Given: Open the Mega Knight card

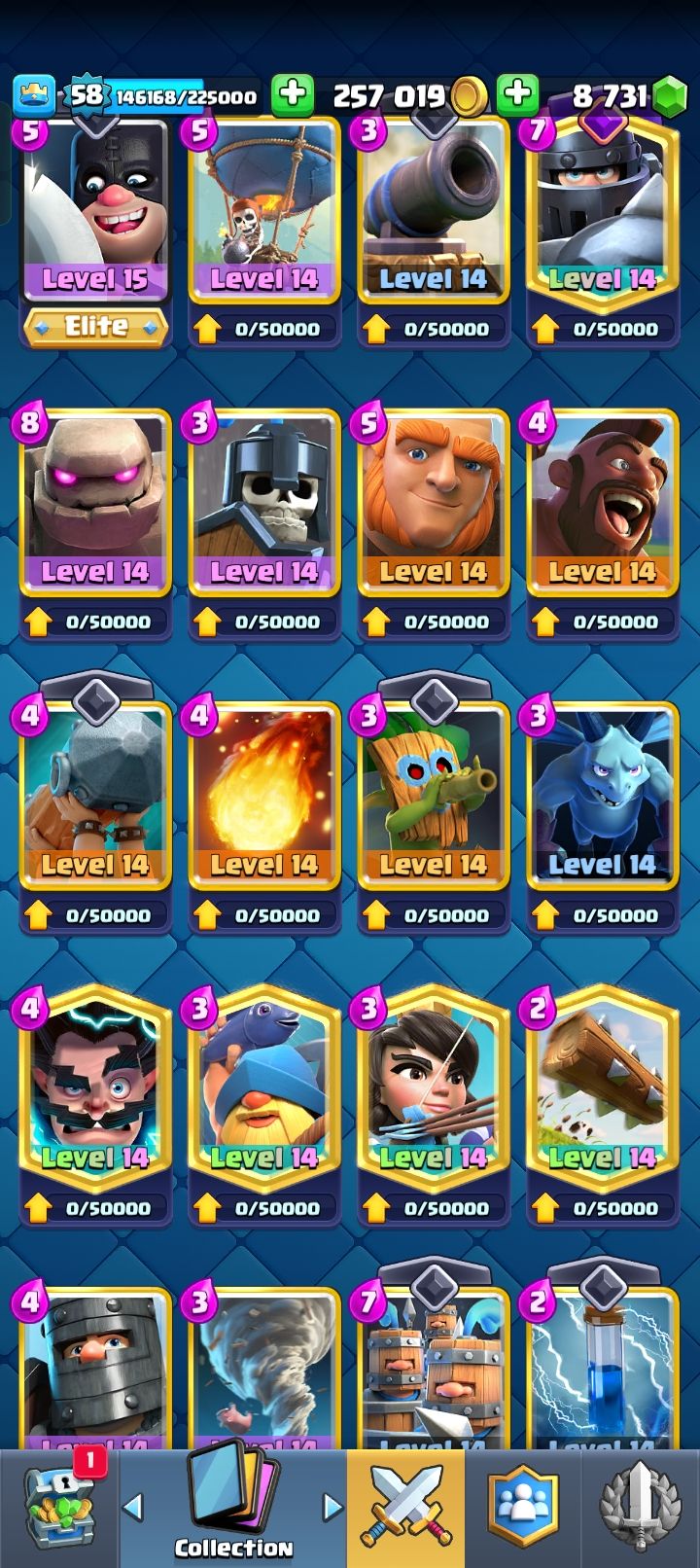Looking at the screenshot, I should [x=602, y=214].
